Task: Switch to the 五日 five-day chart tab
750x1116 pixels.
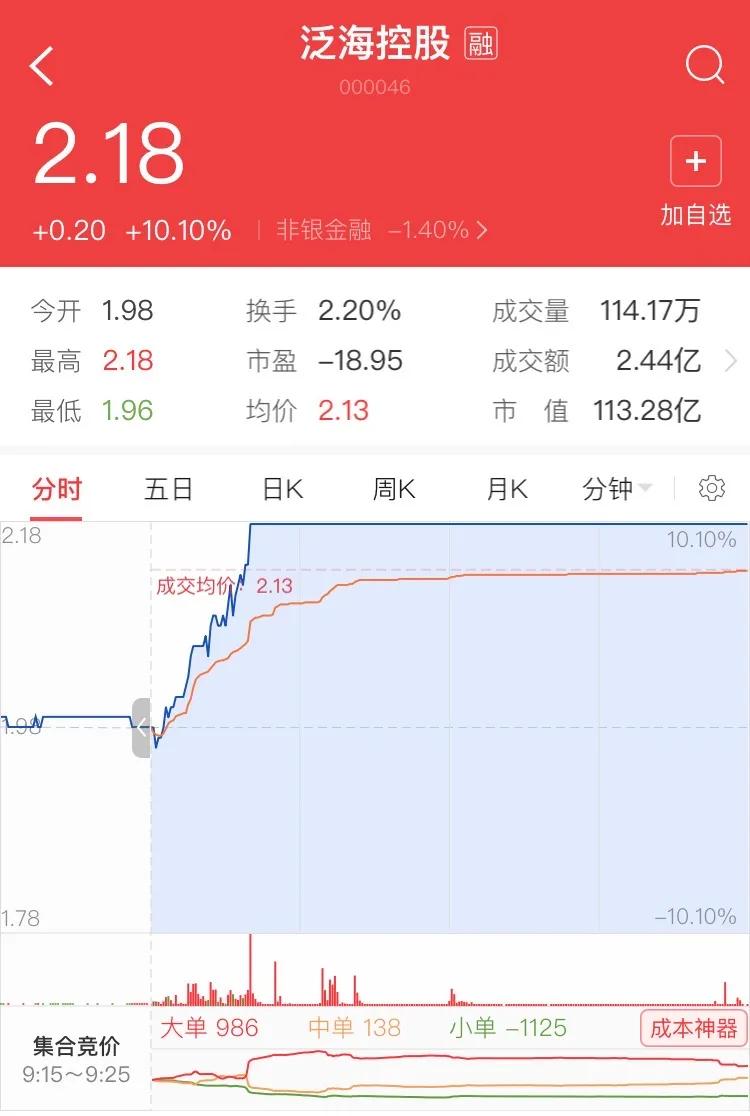Action: point(166,487)
